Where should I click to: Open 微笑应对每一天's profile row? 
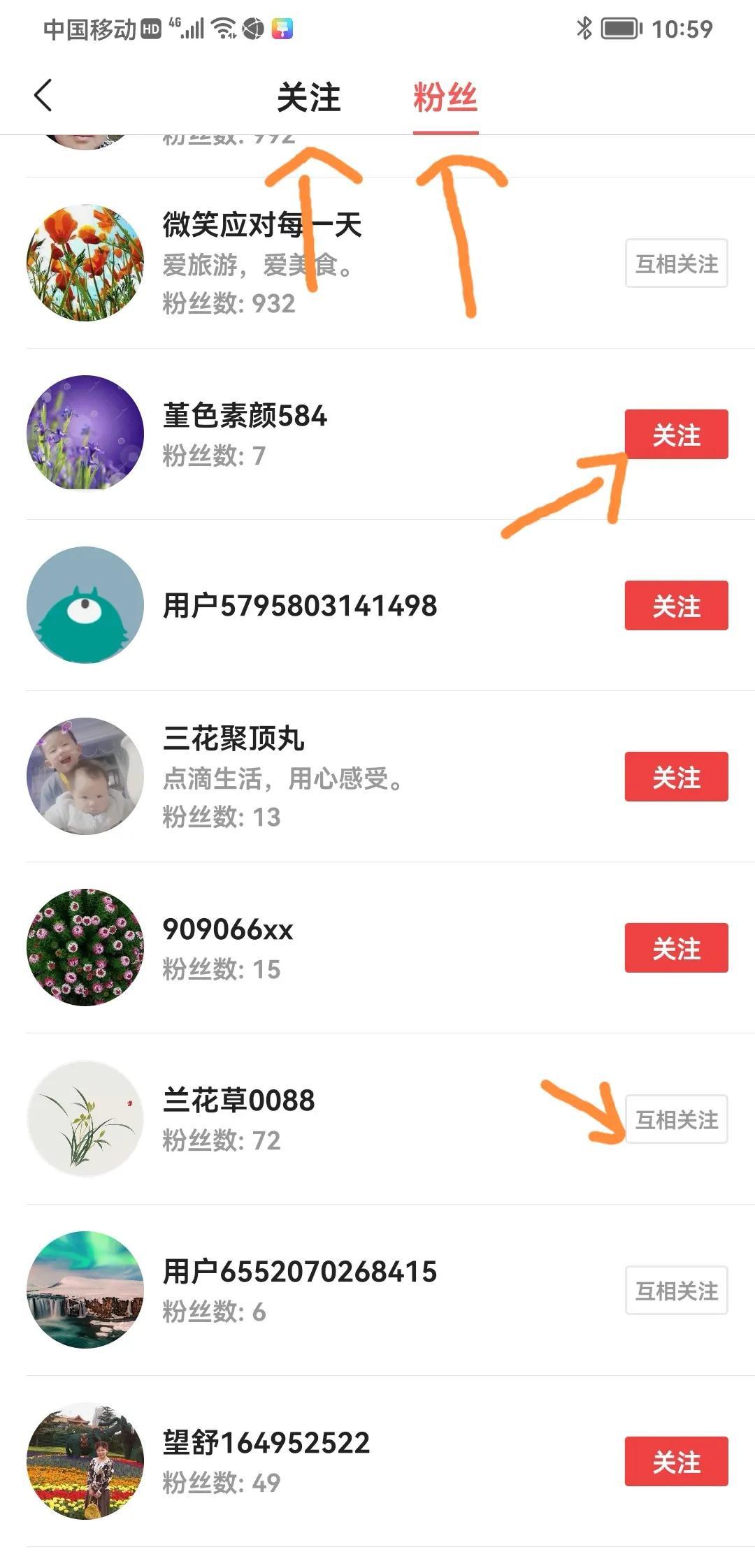coord(262,225)
